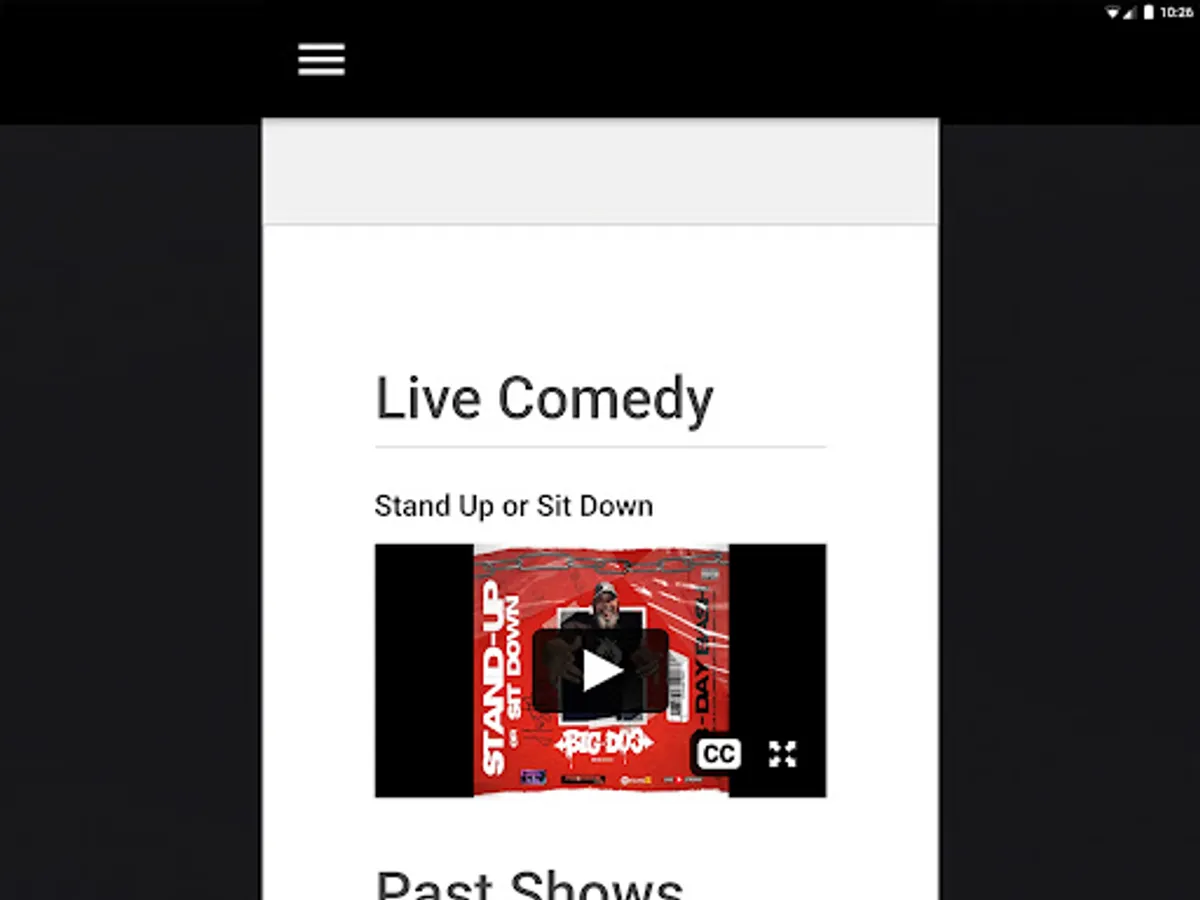The height and width of the screenshot is (900, 1200).
Task: Expand the video to fullscreen
Action: 782,754
